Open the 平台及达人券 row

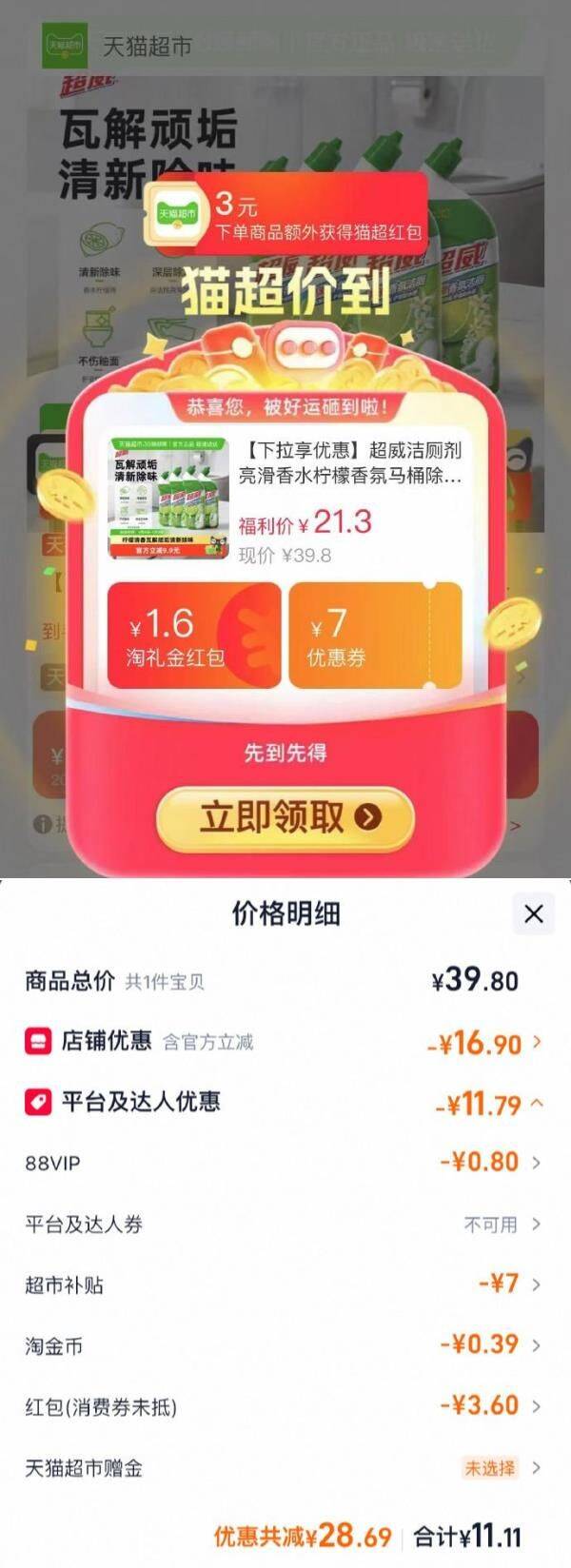click(x=285, y=1224)
